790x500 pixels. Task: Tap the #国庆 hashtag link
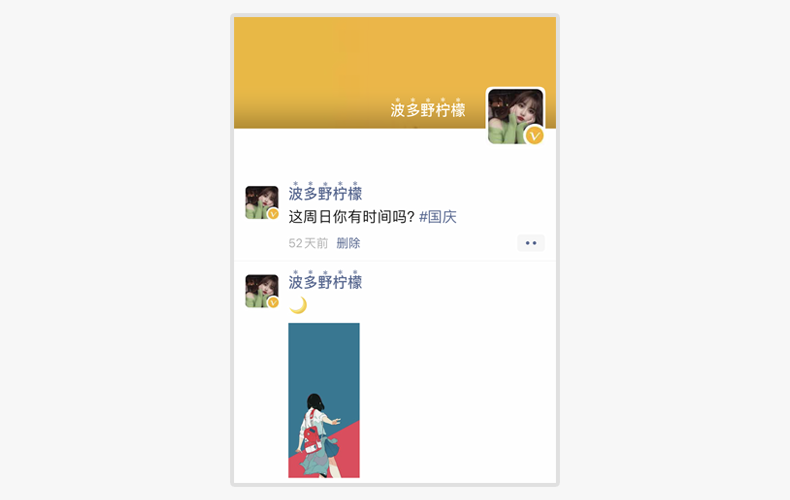pyautogui.click(x=437, y=216)
